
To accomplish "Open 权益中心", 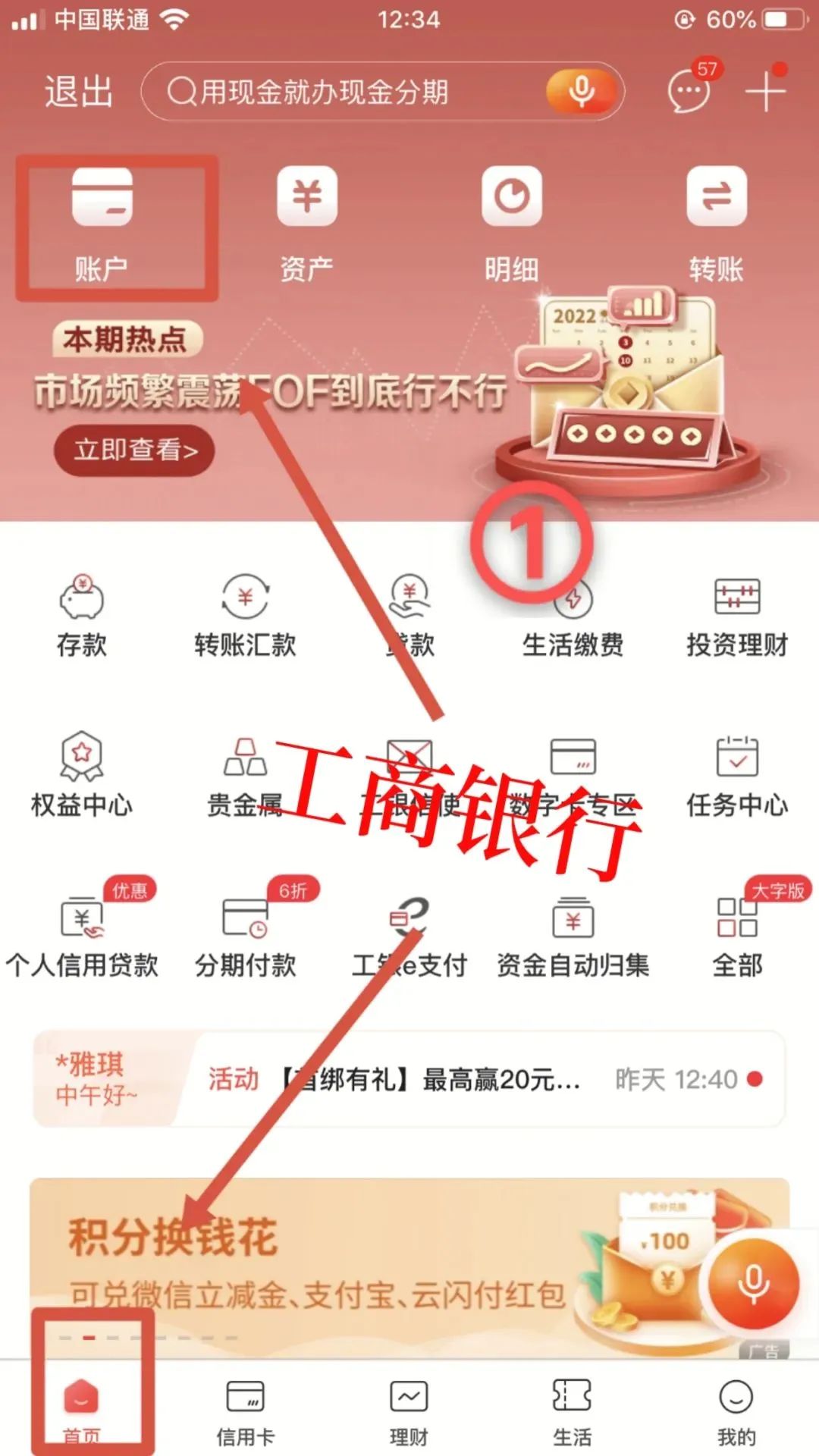I will (82, 775).
